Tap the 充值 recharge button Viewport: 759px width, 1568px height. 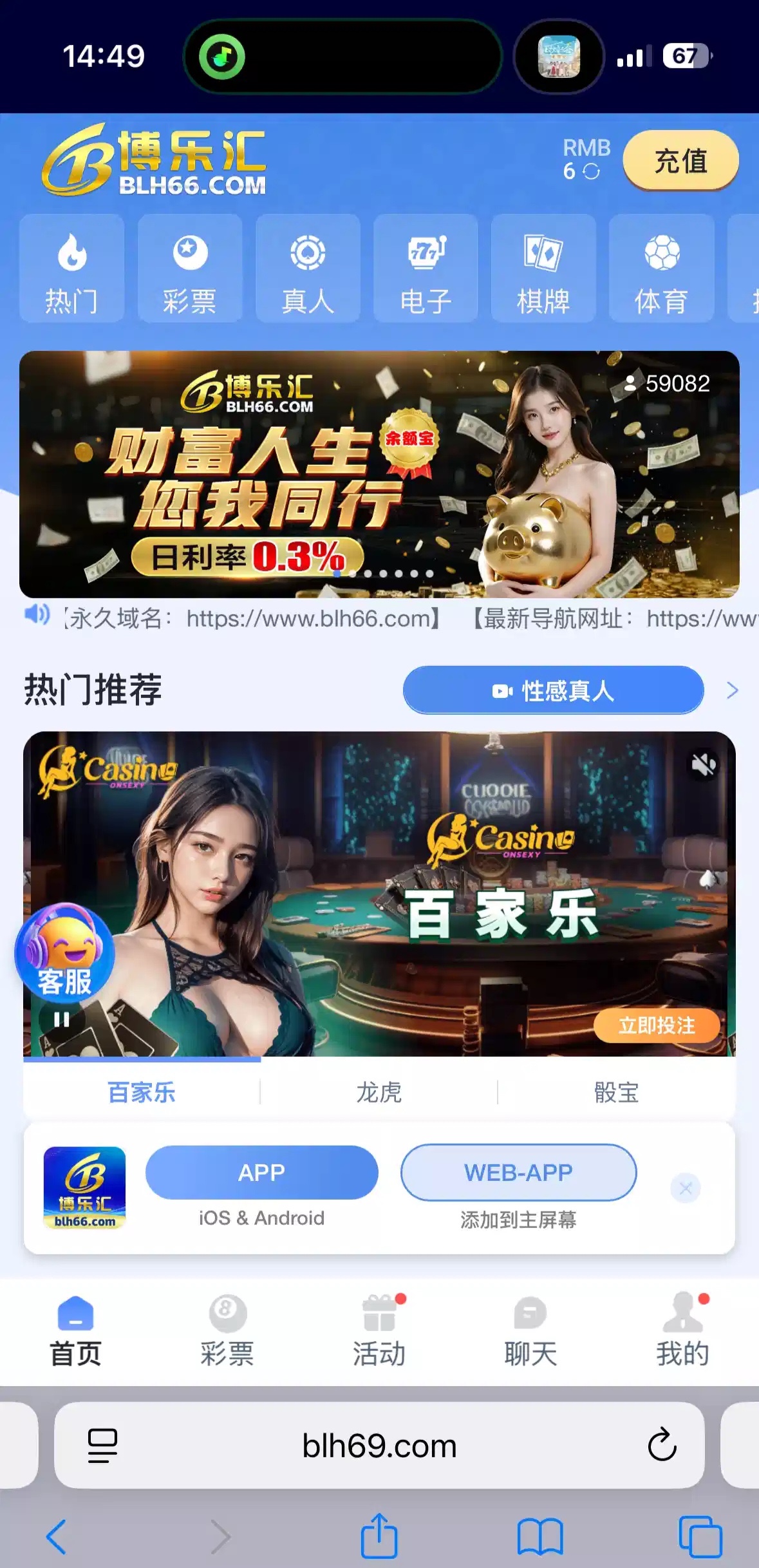680,161
